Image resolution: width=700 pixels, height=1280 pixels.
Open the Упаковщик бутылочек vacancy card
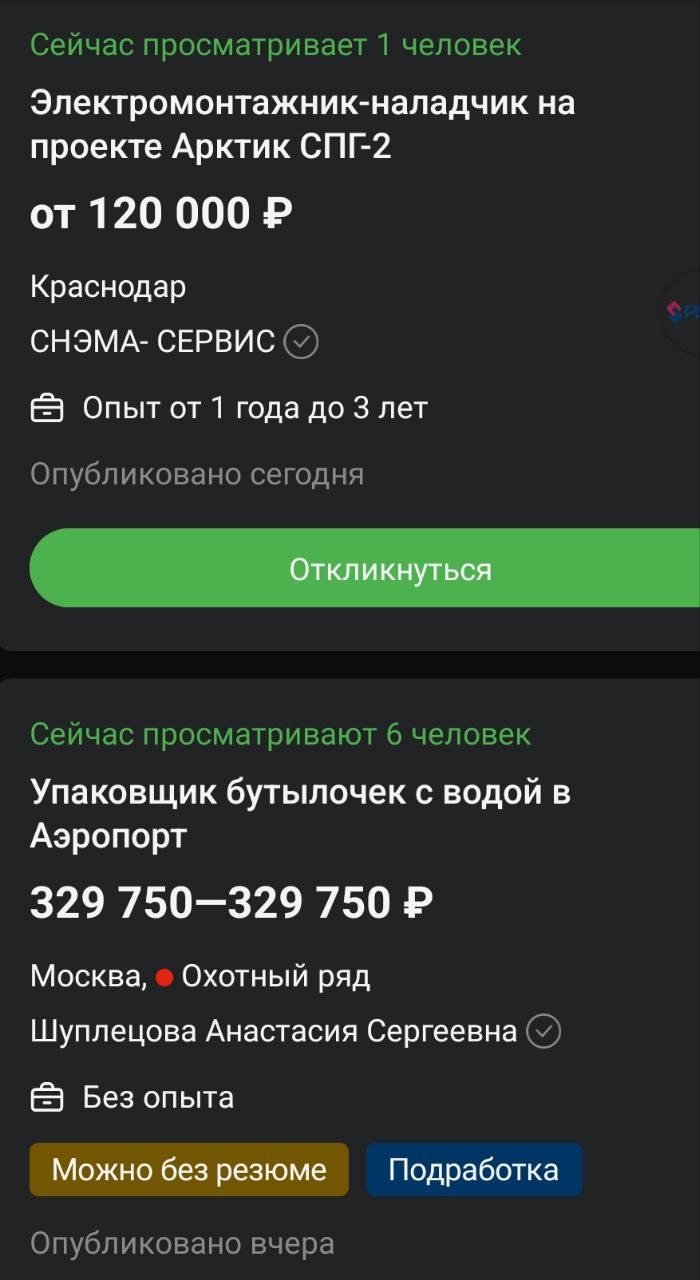click(350, 980)
